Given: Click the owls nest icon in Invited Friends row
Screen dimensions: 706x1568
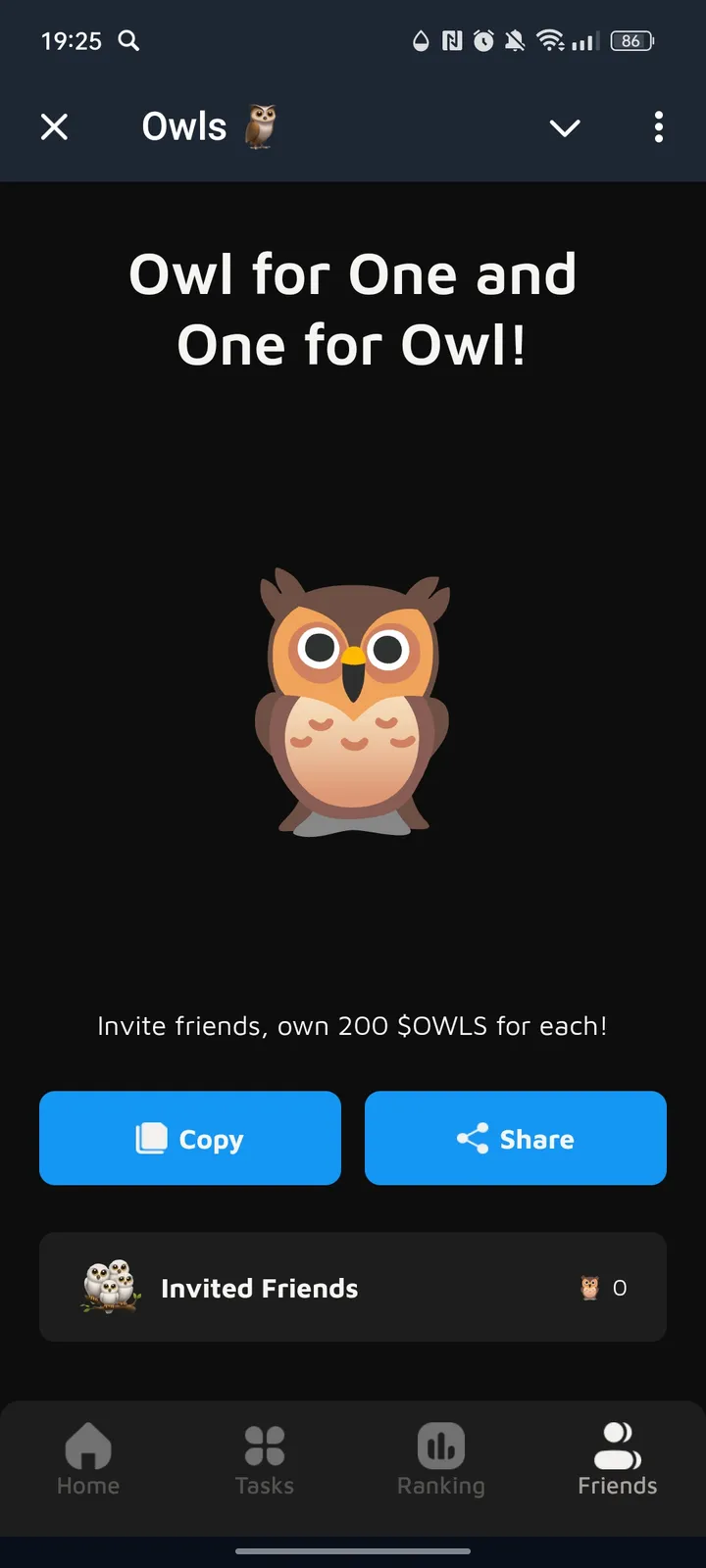Looking at the screenshot, I should click(110, 1288).
